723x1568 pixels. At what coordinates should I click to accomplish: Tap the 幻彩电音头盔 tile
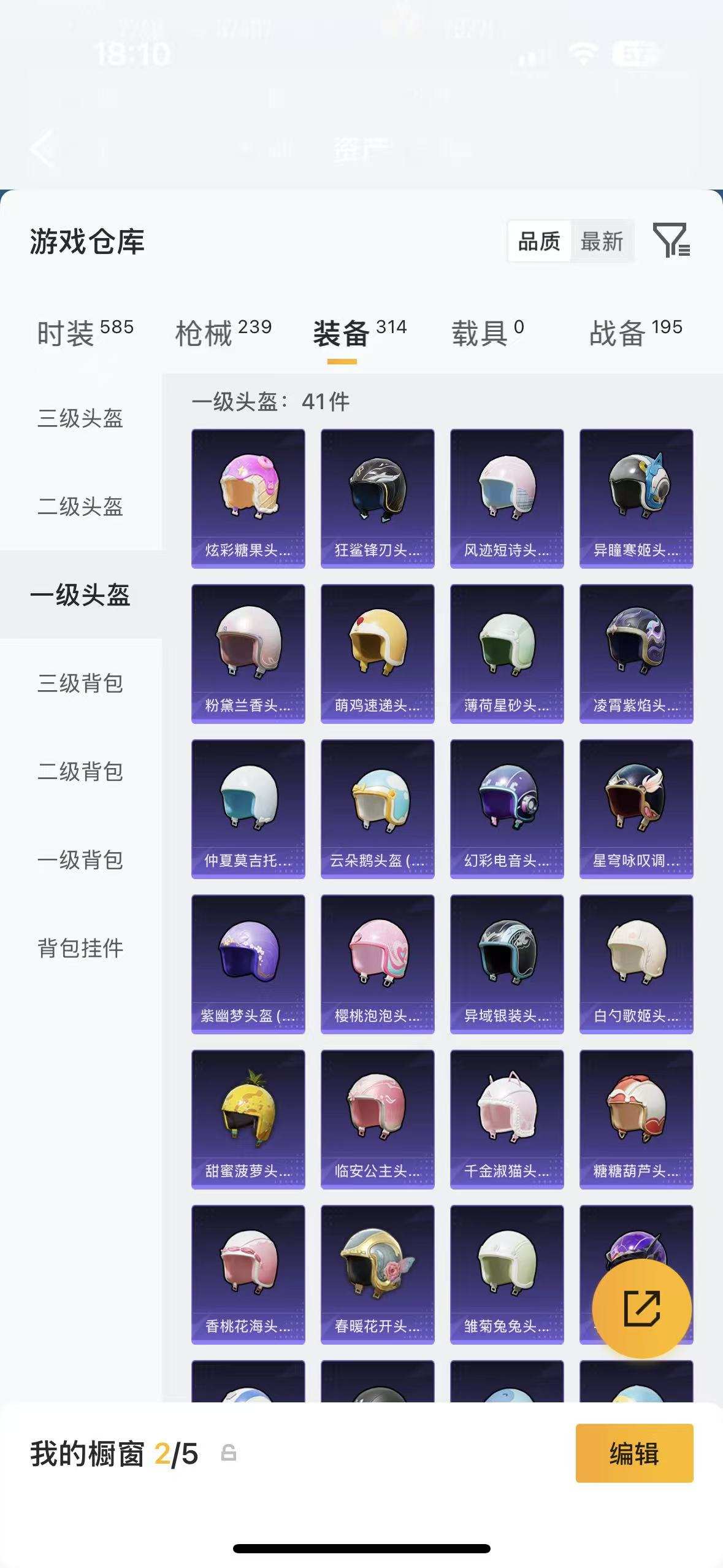pyautogui.click(x=507, y=809)
